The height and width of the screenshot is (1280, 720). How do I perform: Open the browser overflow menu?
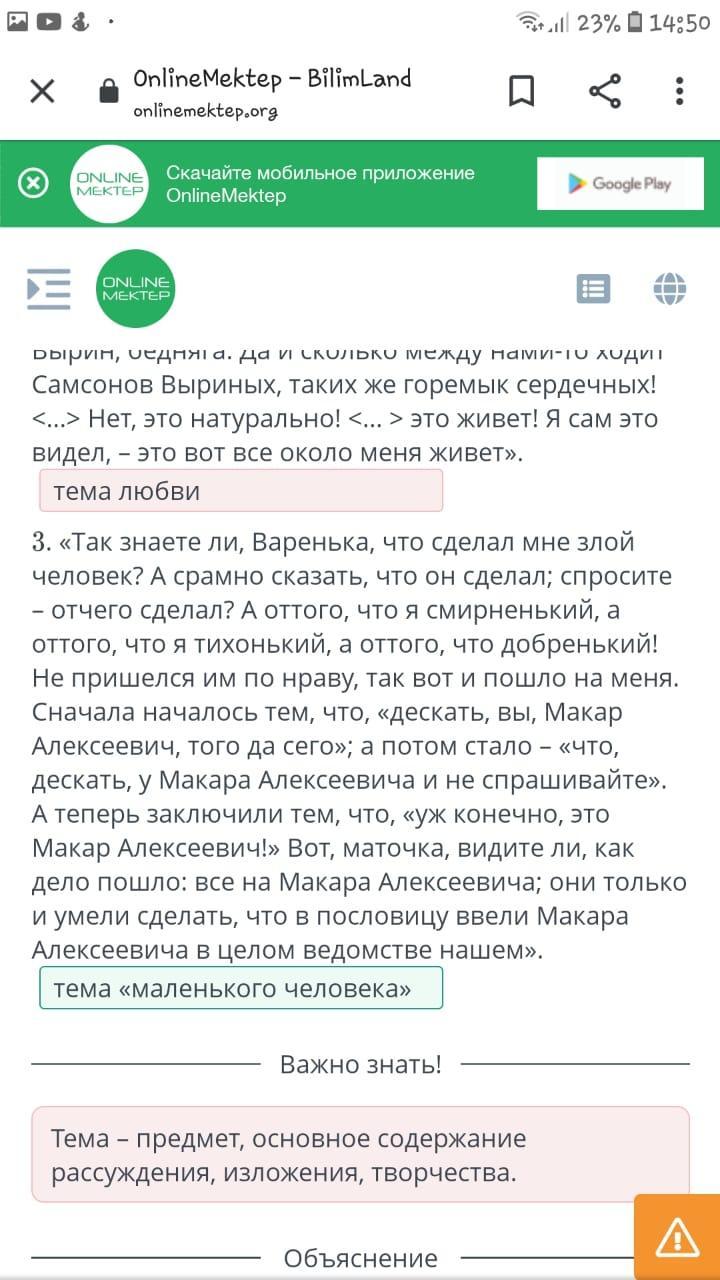pyautogui.click(x=679, y=92)
